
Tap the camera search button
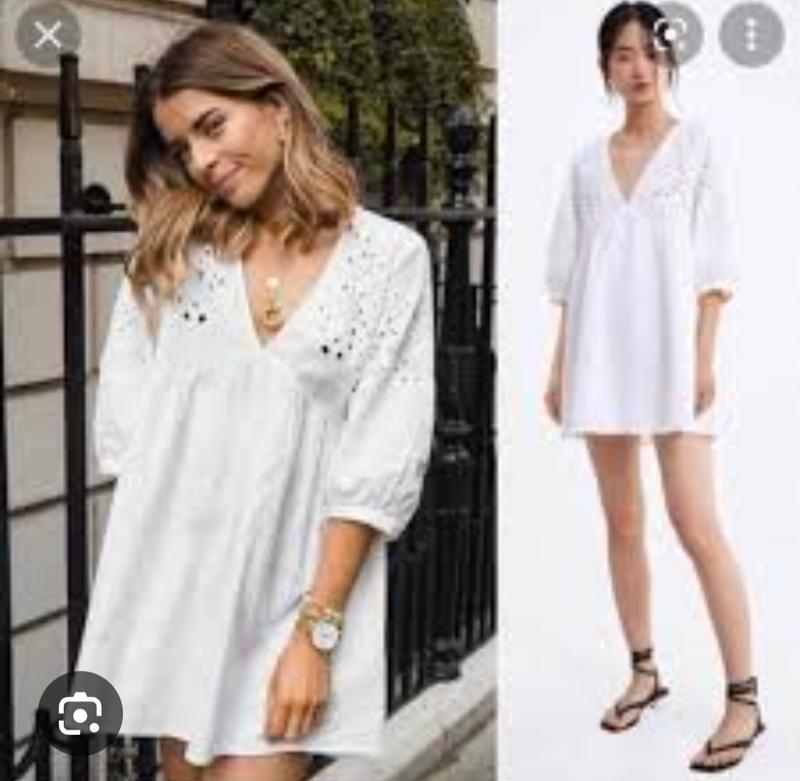80,713
